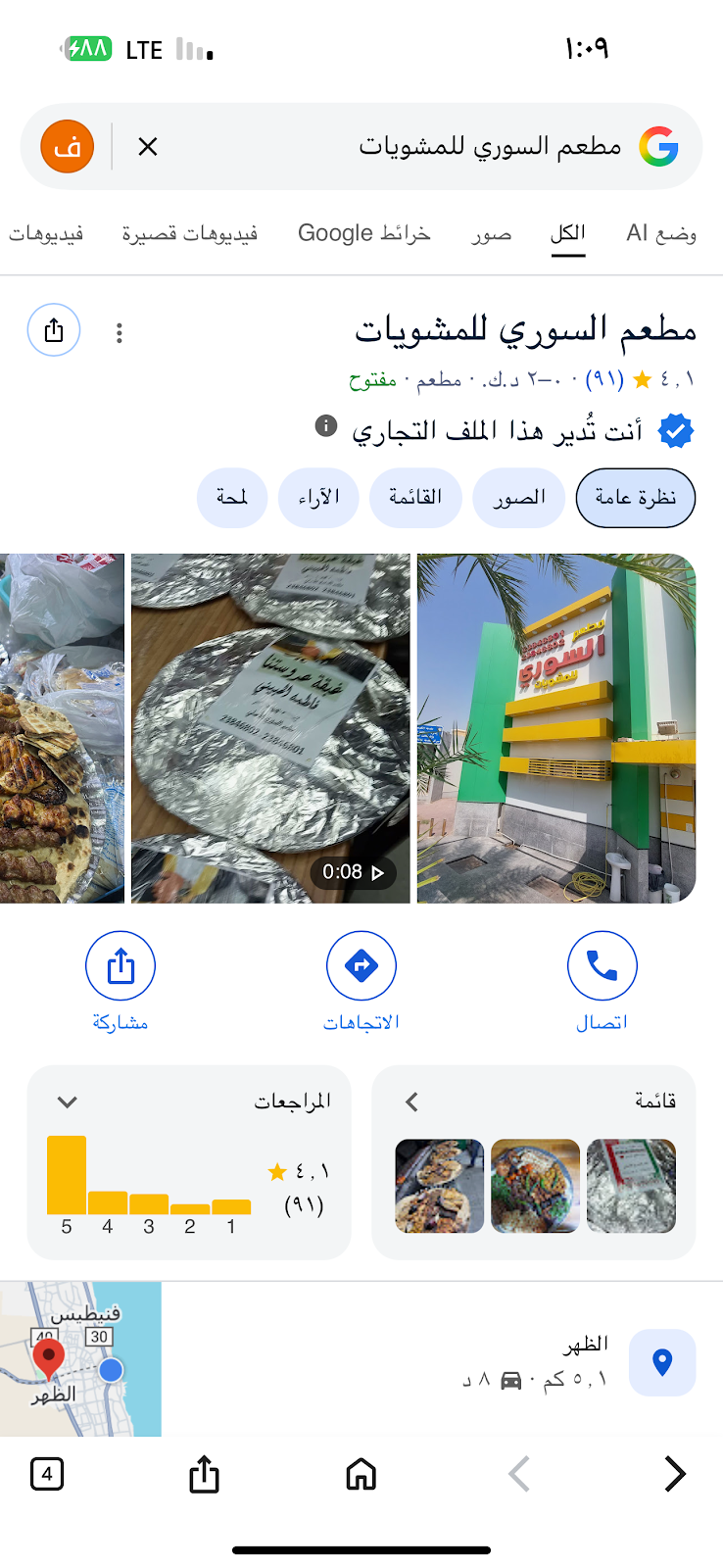Viewport: 723px width, 1568px height.
Task: Open the خرائط Google tab
Action: pos(363,233)
